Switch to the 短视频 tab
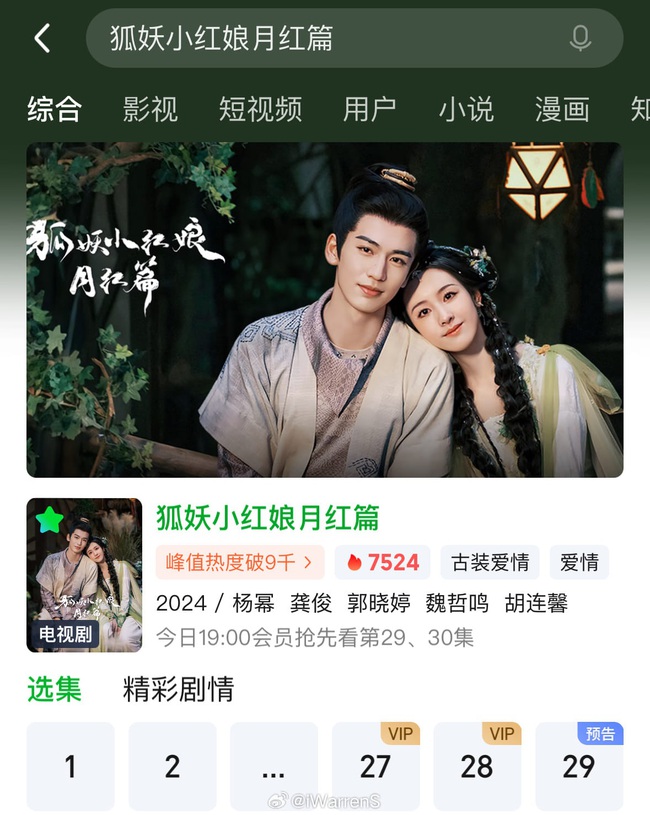650x815 pixels. tap(260, 109)
